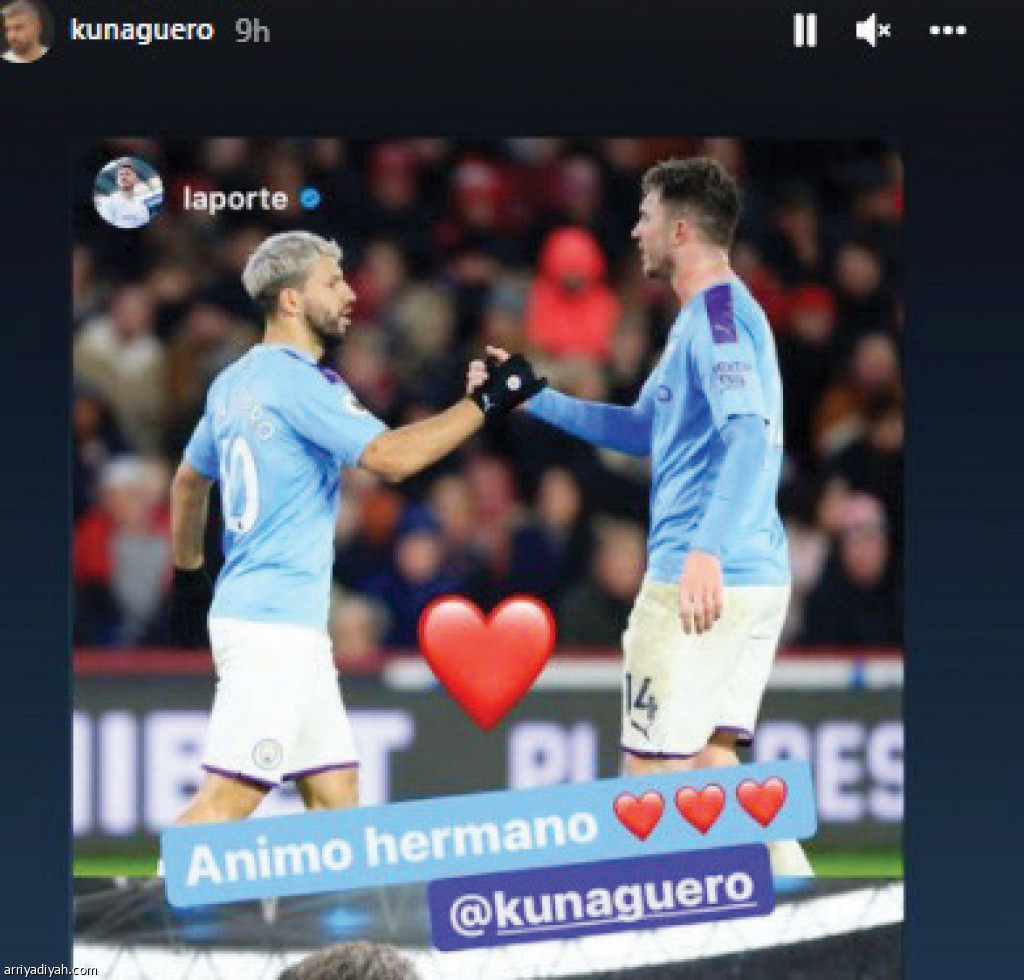Open the reshared laporte story
The image size is (1024, 980).
[x=234, y=198]
